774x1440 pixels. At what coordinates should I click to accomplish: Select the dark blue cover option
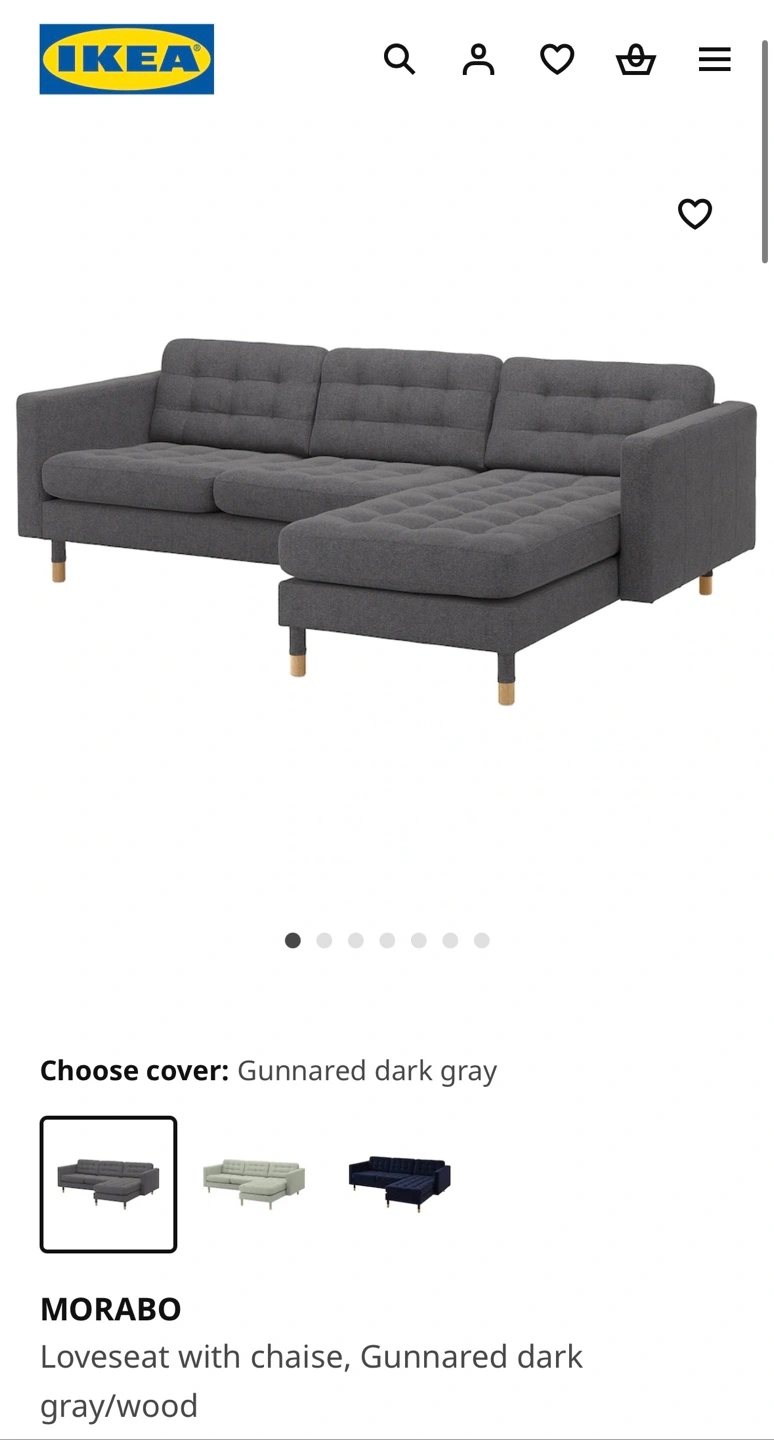tap(399, 1184)
